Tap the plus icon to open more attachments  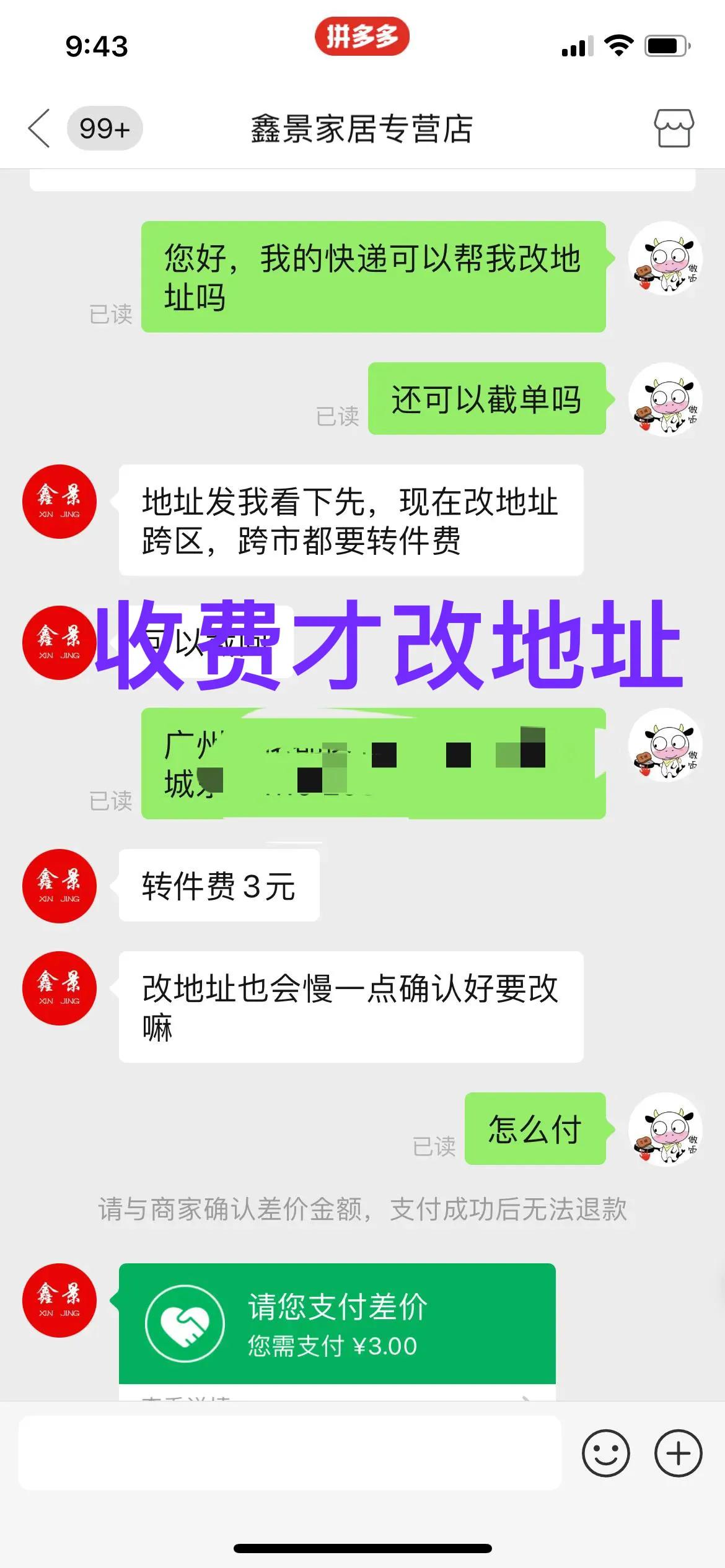(677, 1453)
